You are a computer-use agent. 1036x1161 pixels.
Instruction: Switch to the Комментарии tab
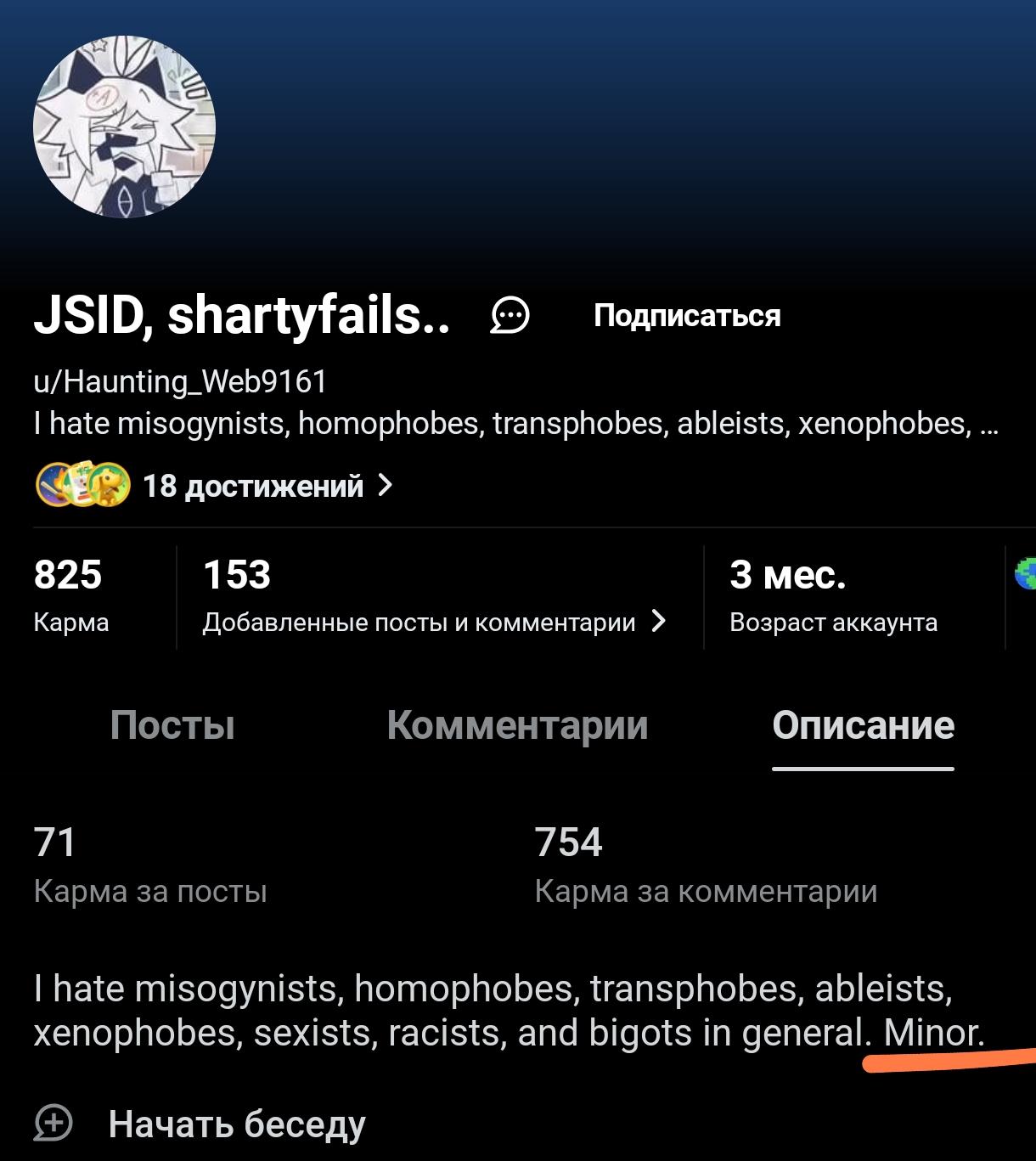(517, 725)
